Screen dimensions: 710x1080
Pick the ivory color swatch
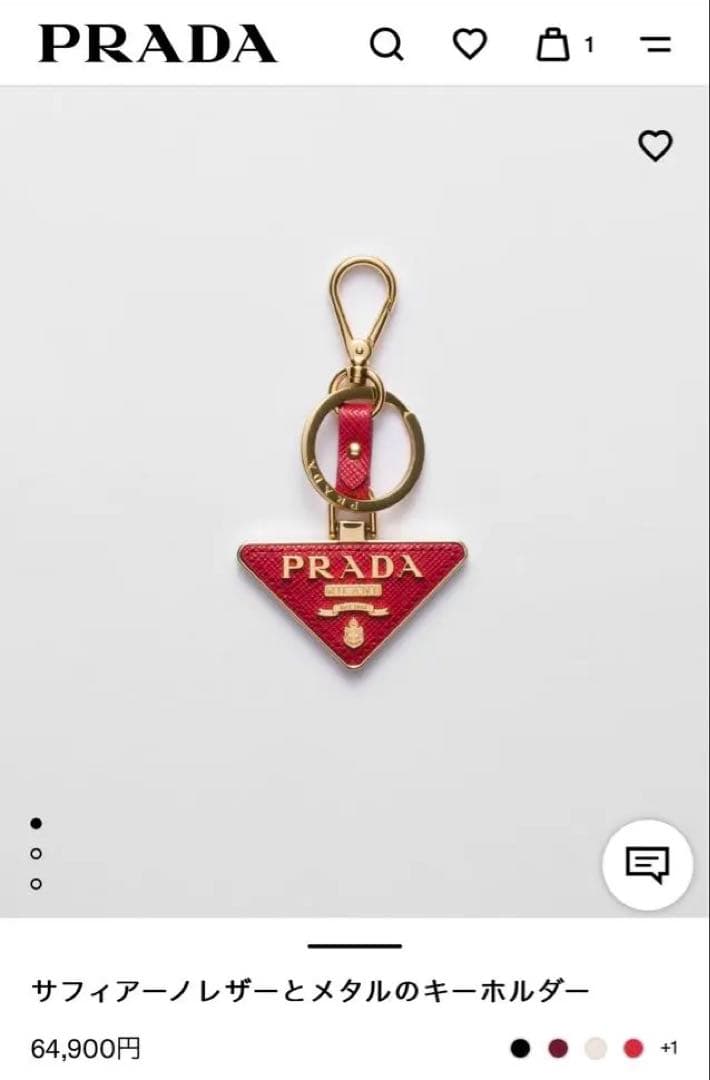click(596, 1048)
